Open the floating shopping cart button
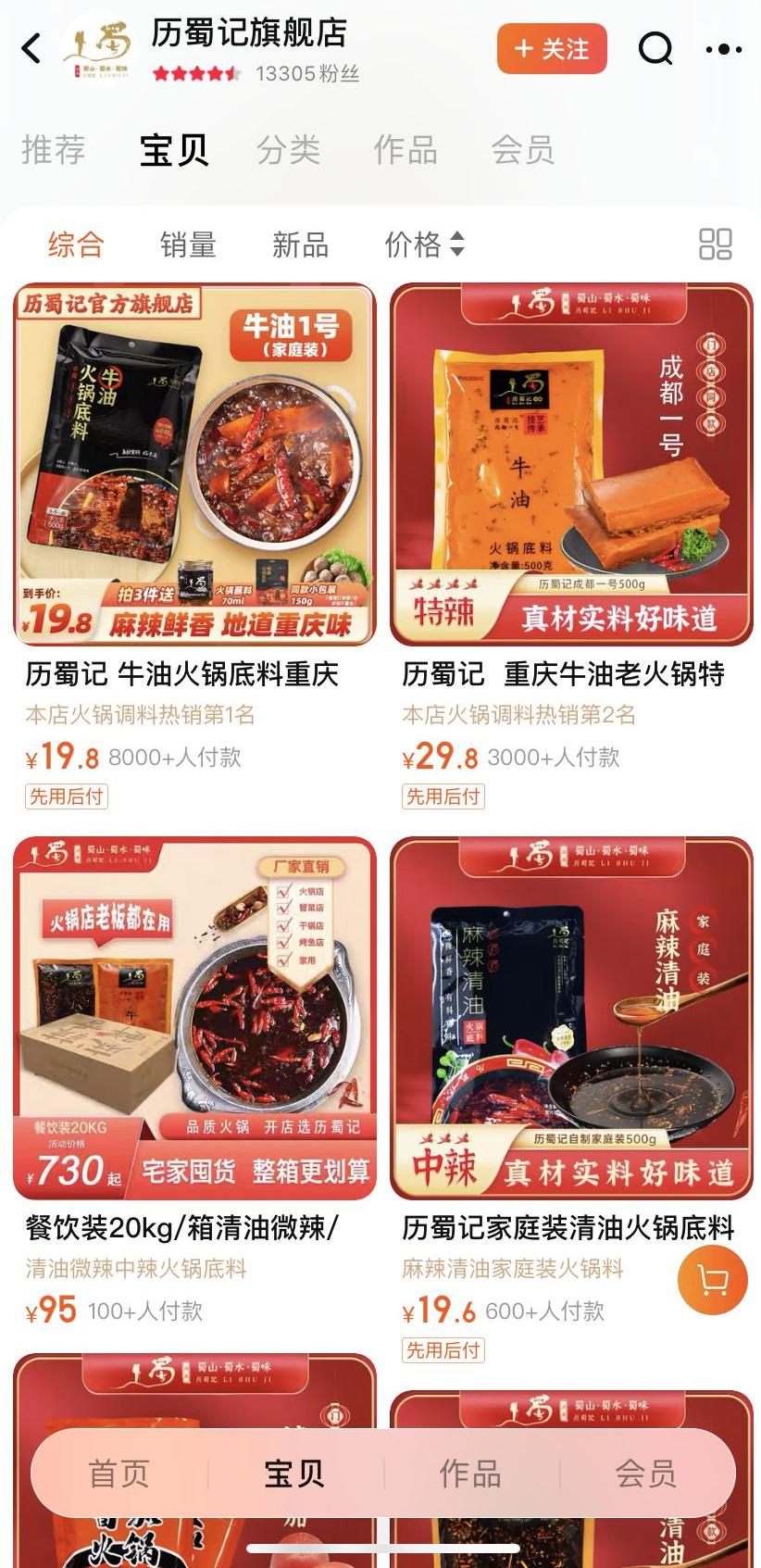Viewport: 761px width, 1568px height. coord(712,1281)
